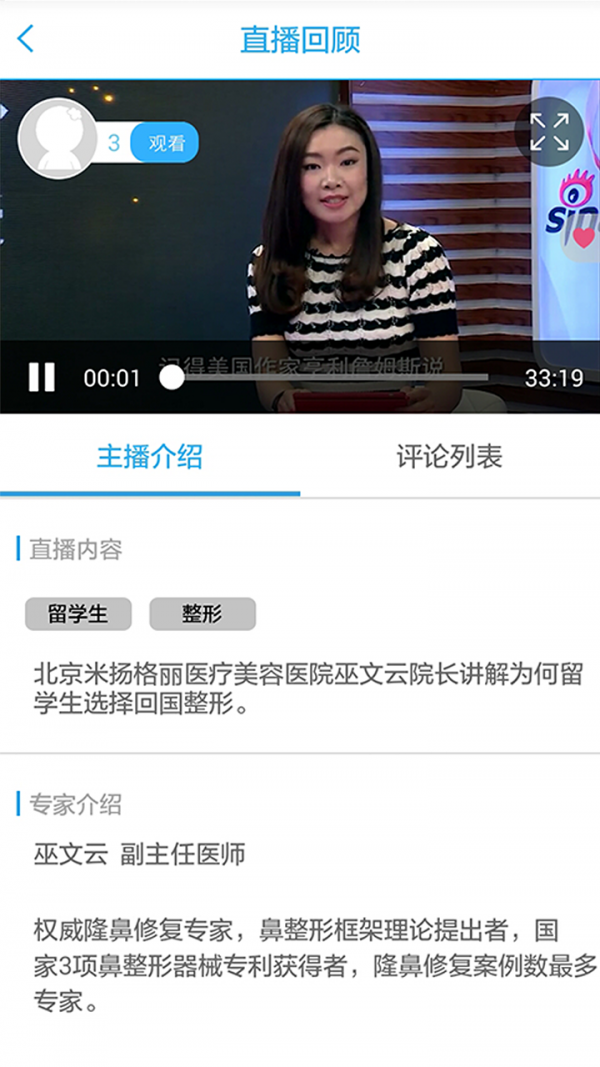Image resolution: width=600 pixels, height=1067 pixels.
Task: Pause the video playback
Action: [x=42, y=377]
